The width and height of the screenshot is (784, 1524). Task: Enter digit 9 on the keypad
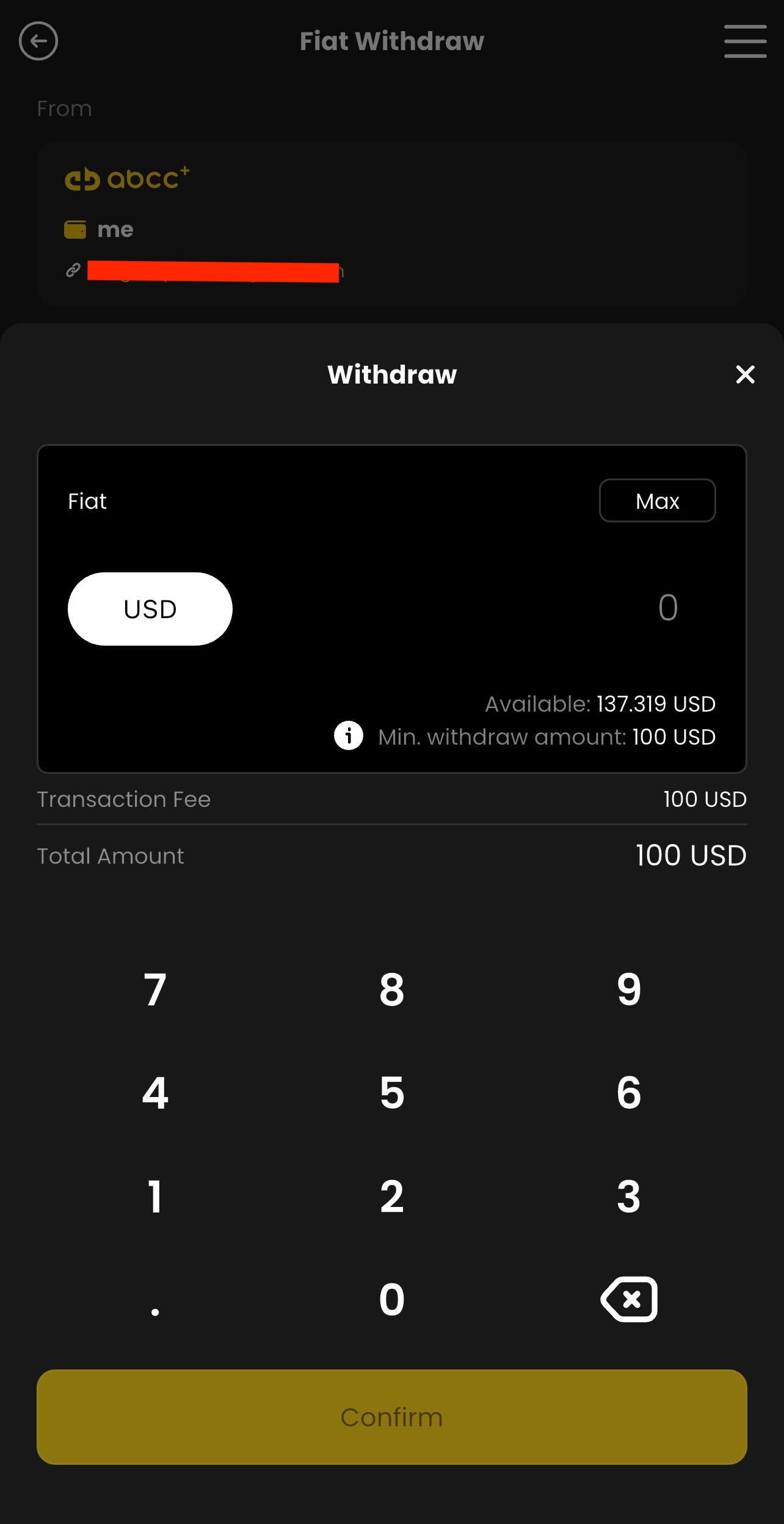coord(628,990)
